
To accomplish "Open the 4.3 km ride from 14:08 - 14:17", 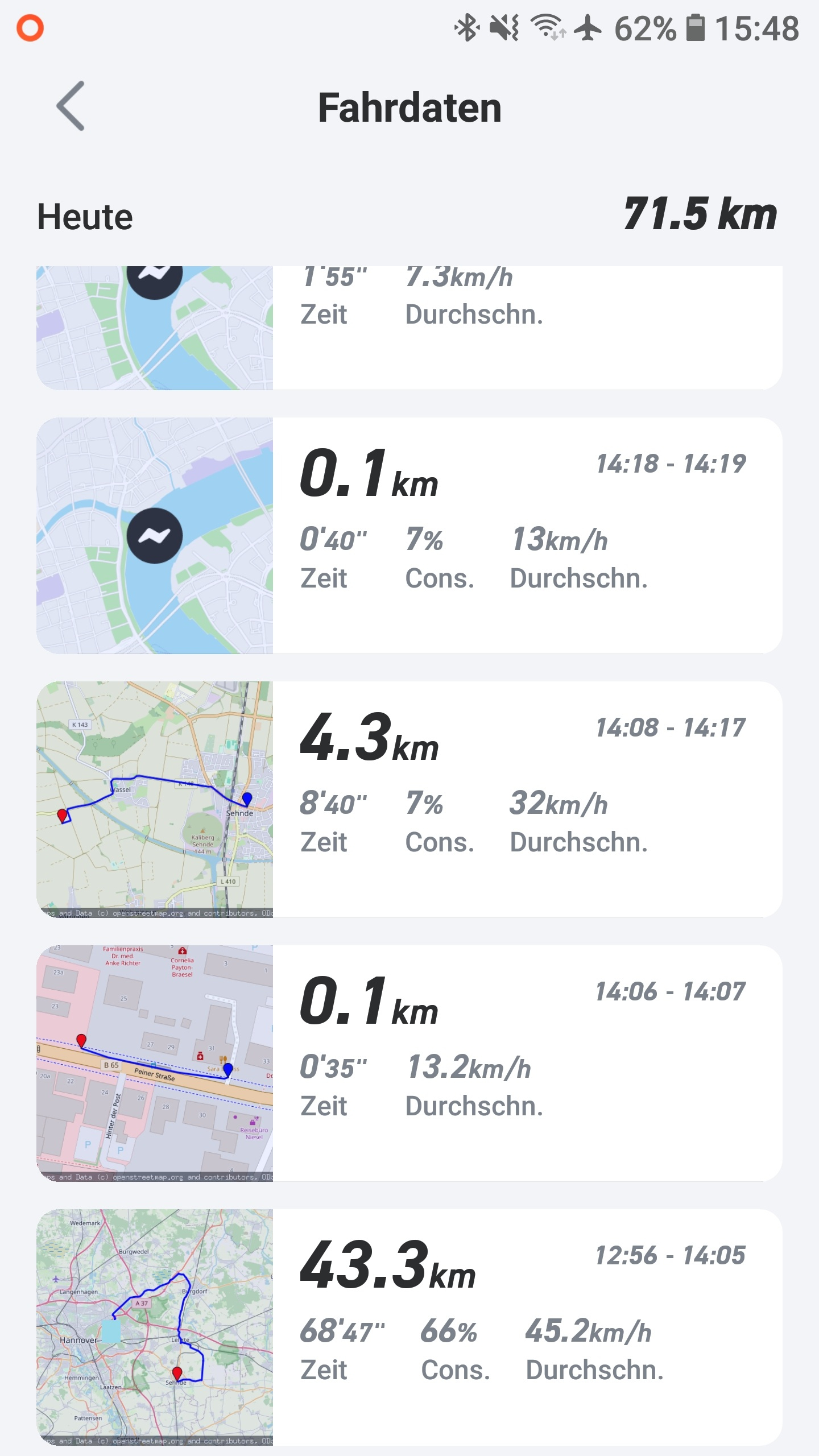I will tap(409, 799).
